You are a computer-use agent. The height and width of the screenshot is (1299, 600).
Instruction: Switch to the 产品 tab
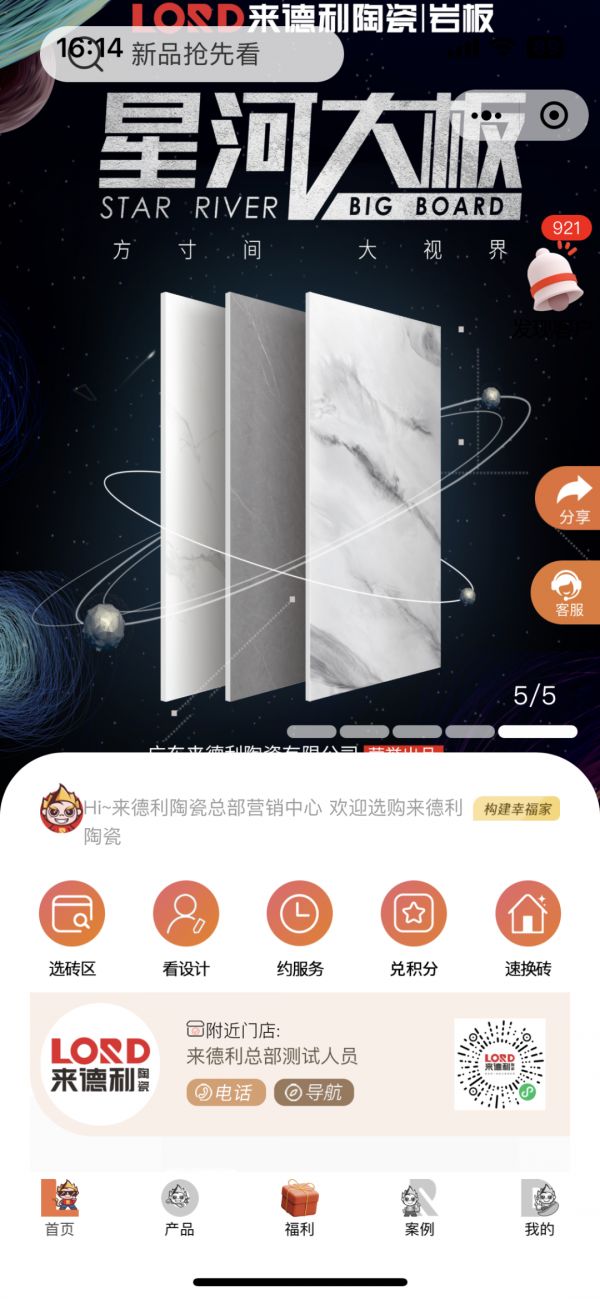pos(180,1208)
